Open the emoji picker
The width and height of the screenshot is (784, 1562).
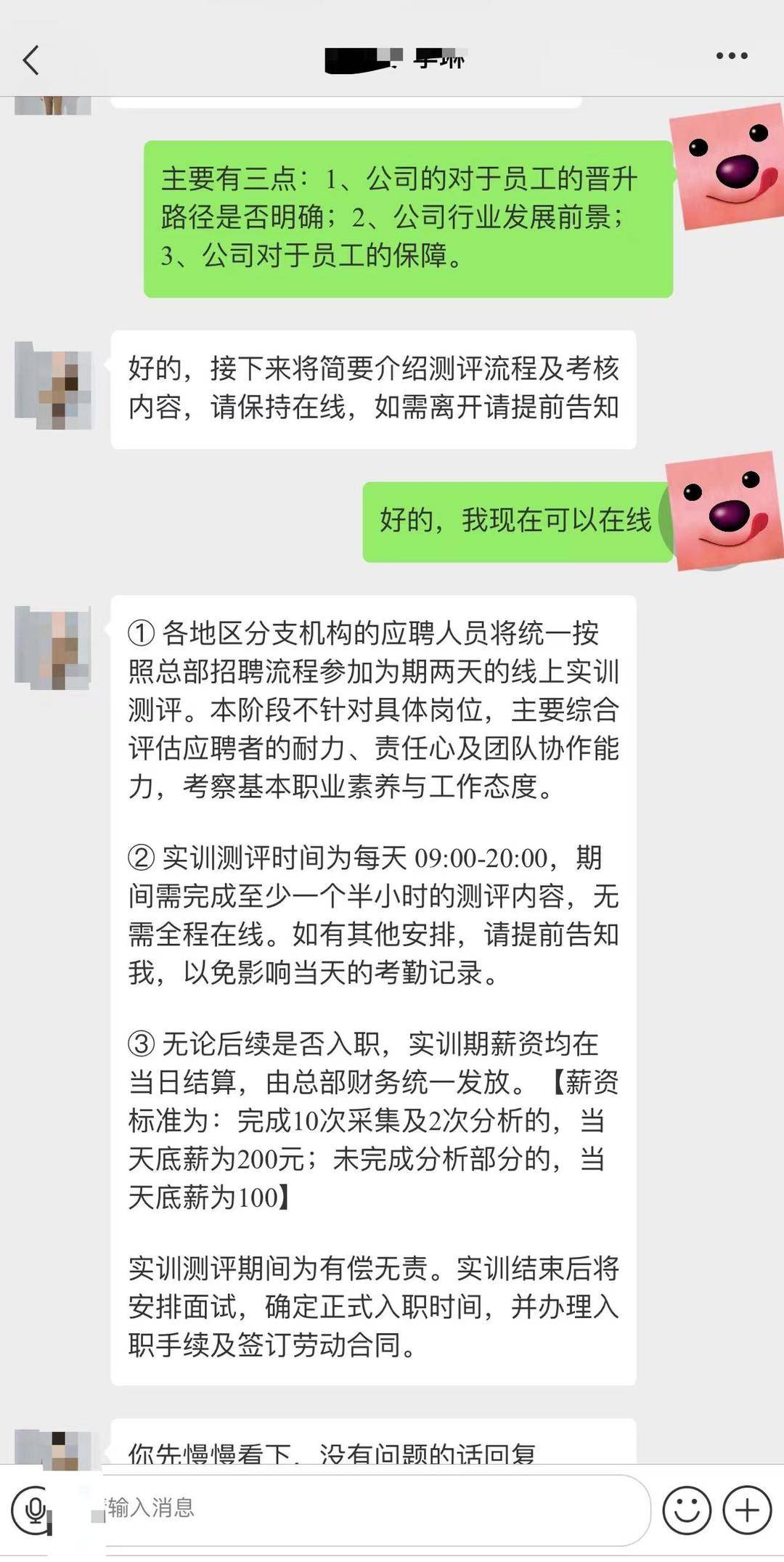(x=686, y=1510)
